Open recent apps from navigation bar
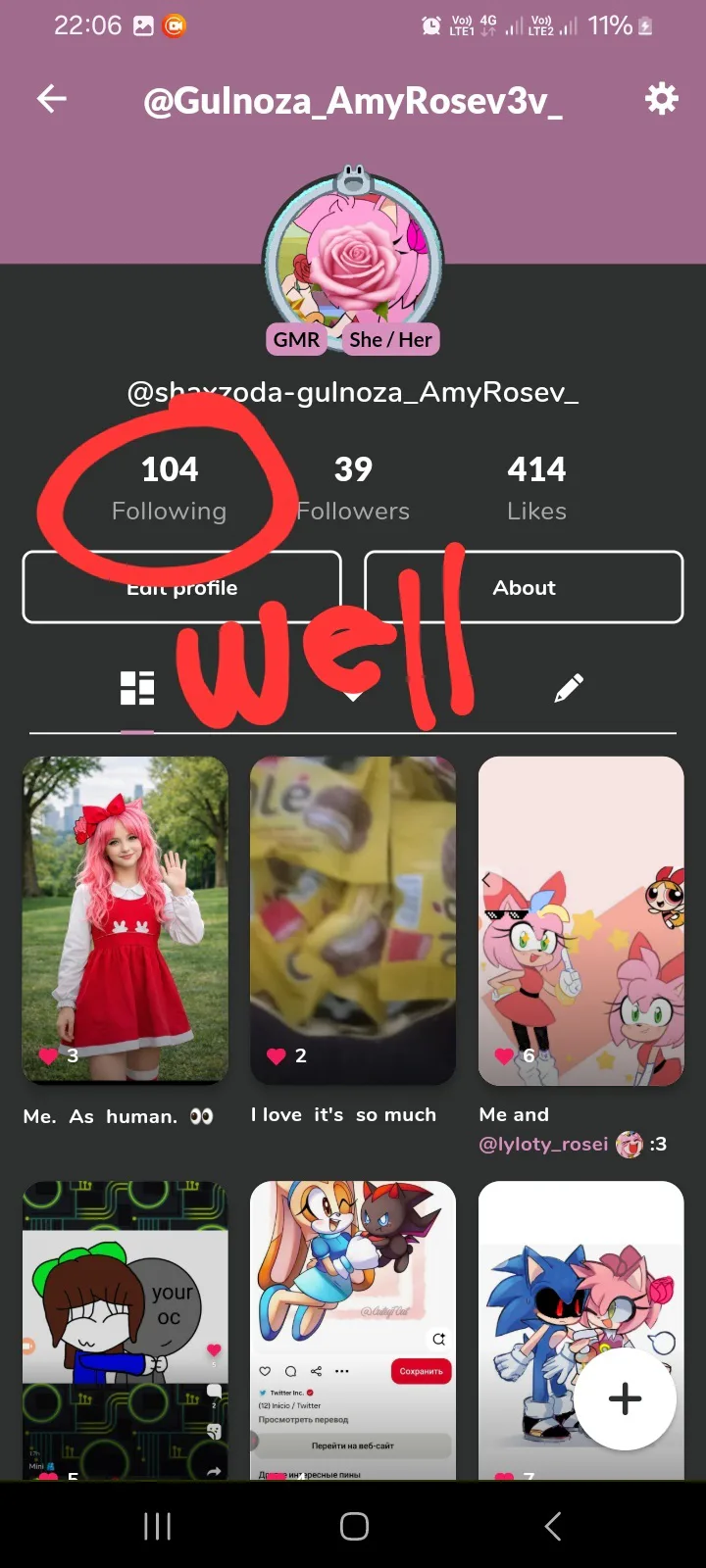 pos(157,1526)
